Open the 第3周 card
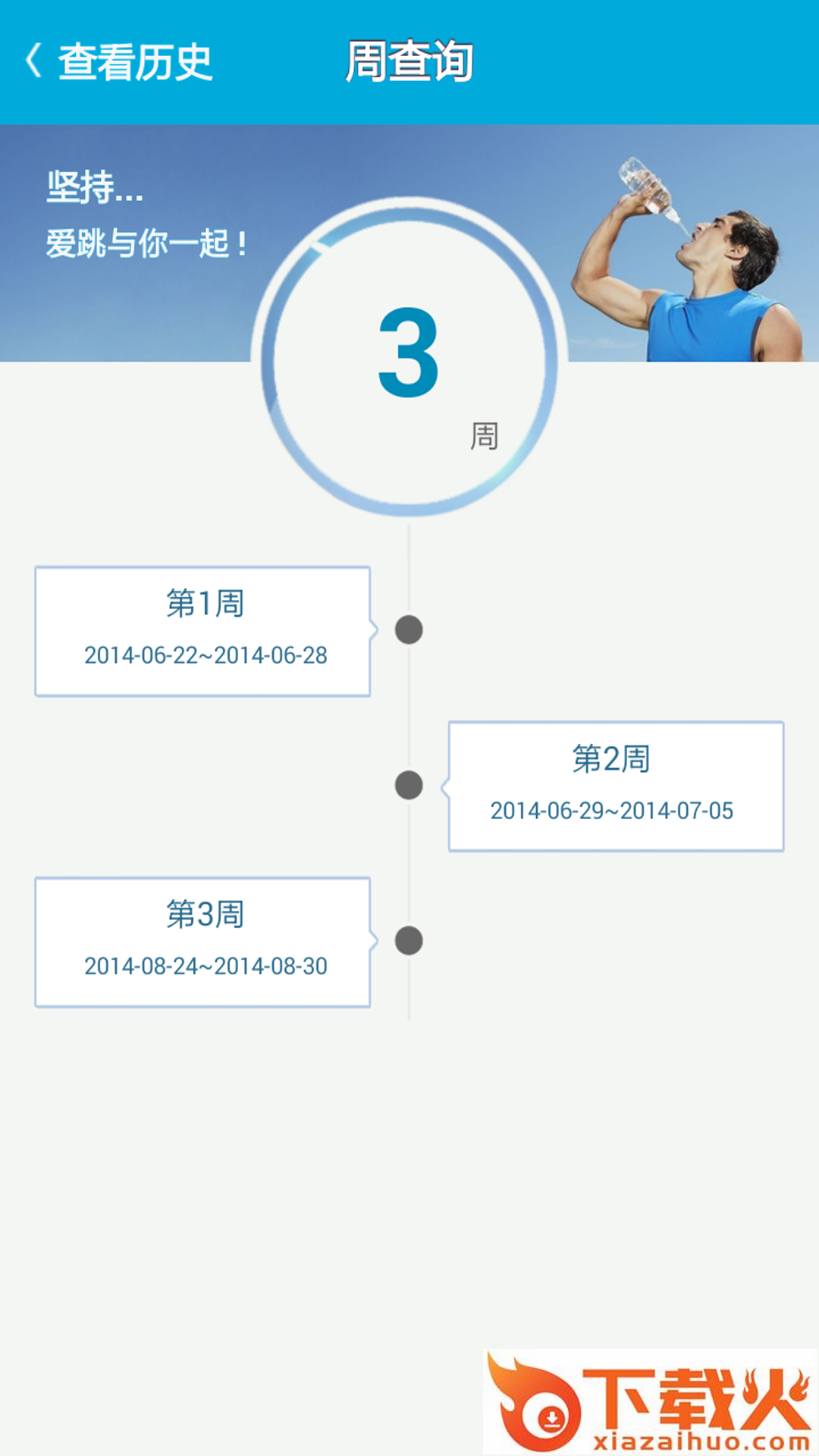This screenshot has height=1456, width=819. pos(202,942)
